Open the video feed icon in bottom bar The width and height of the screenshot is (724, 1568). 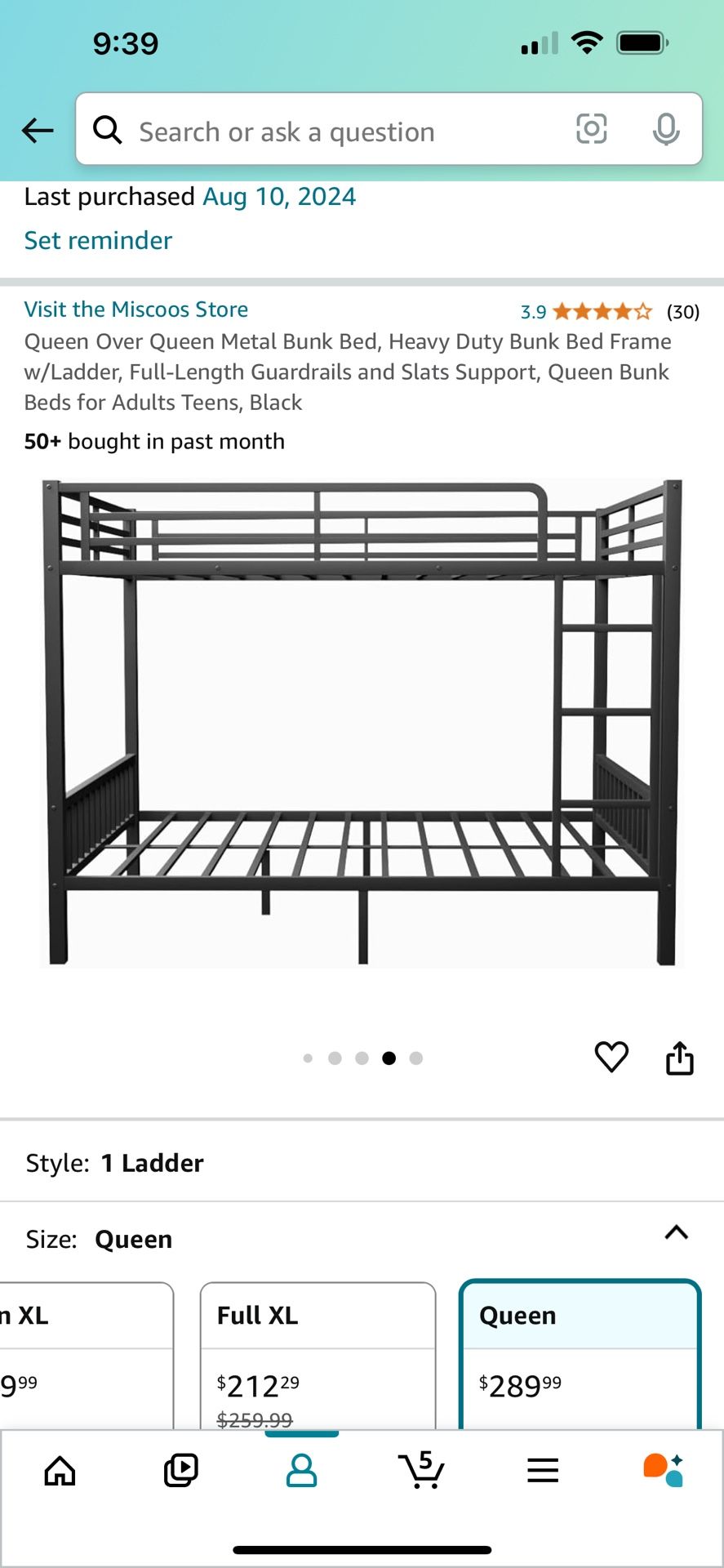pyautogui.click(x=180, y=1470)
